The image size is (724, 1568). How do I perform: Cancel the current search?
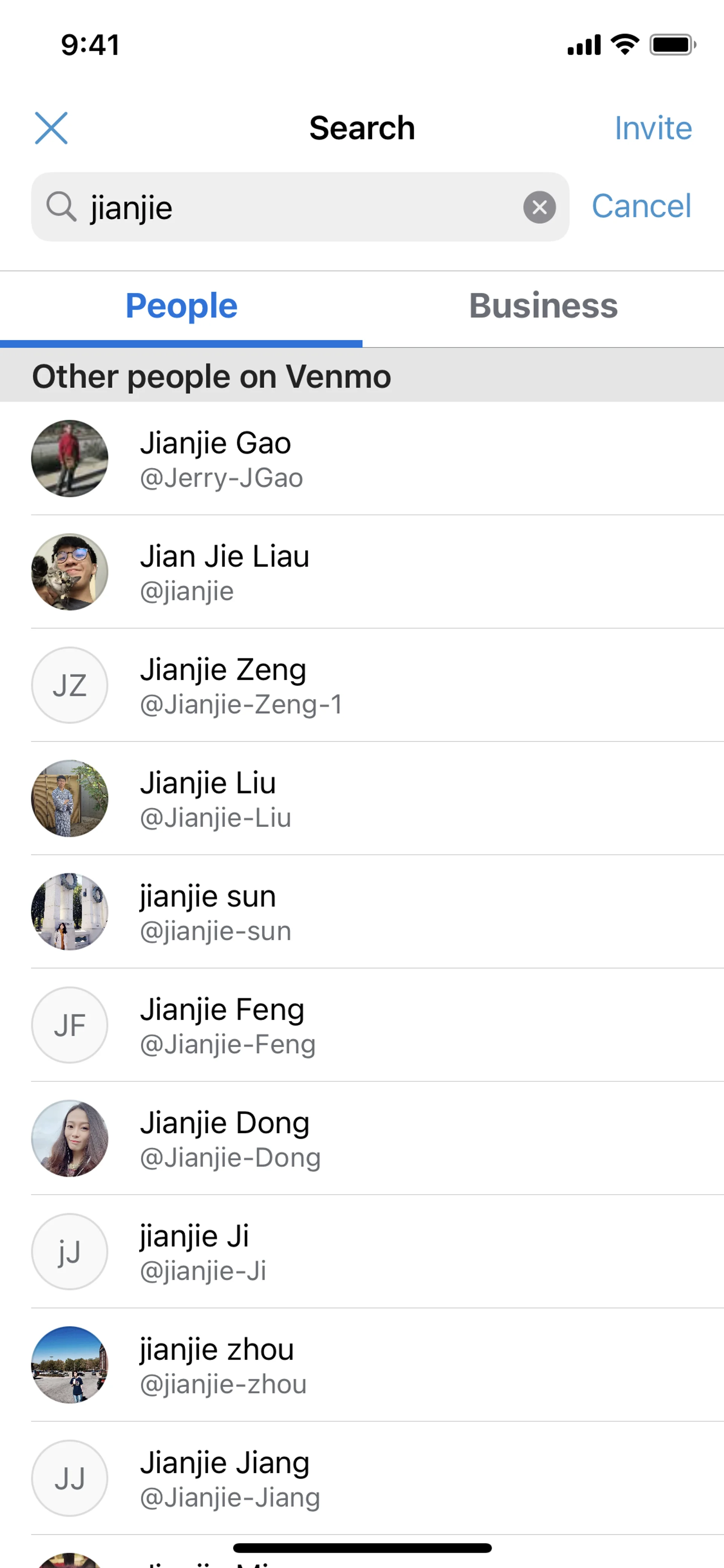pos(641,206)
